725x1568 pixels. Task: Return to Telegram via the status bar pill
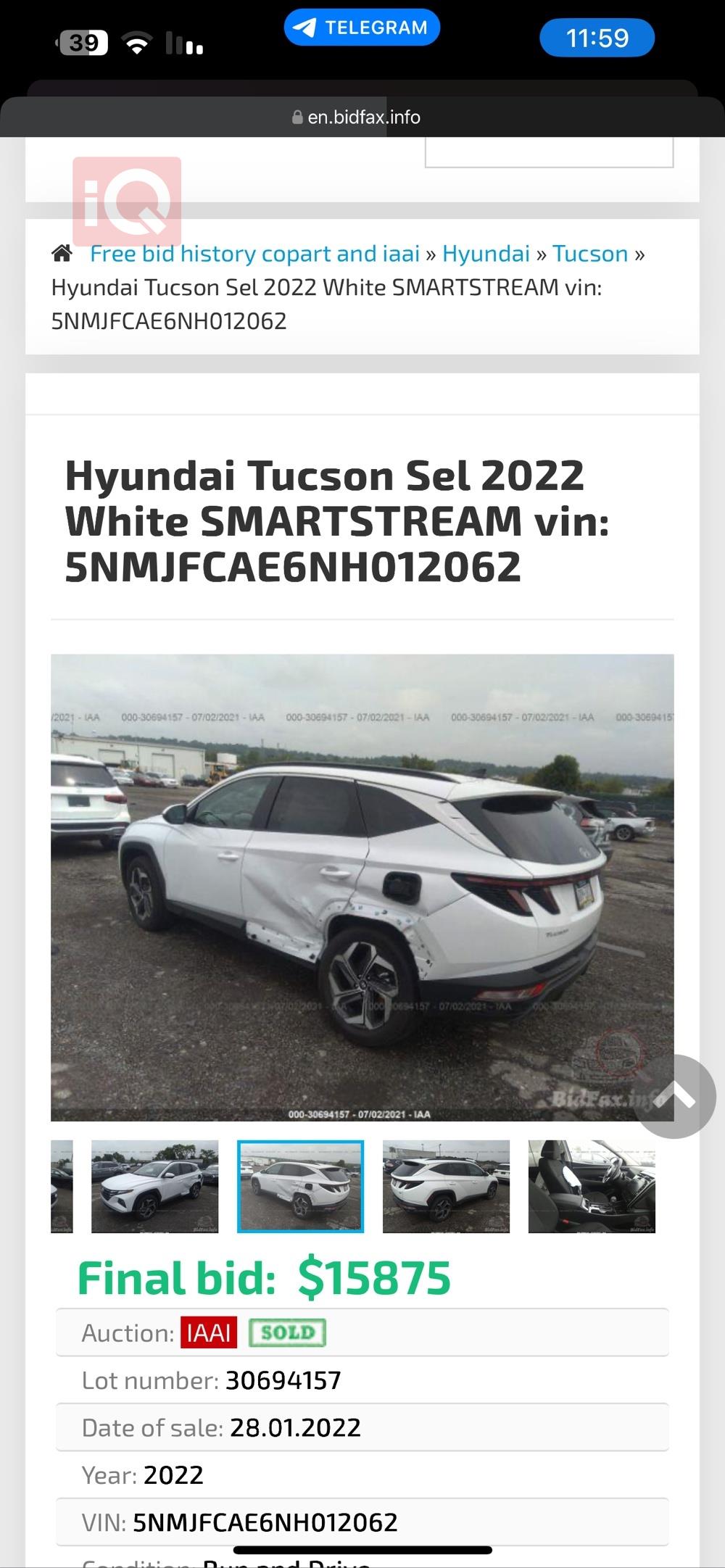coord(362,28)
